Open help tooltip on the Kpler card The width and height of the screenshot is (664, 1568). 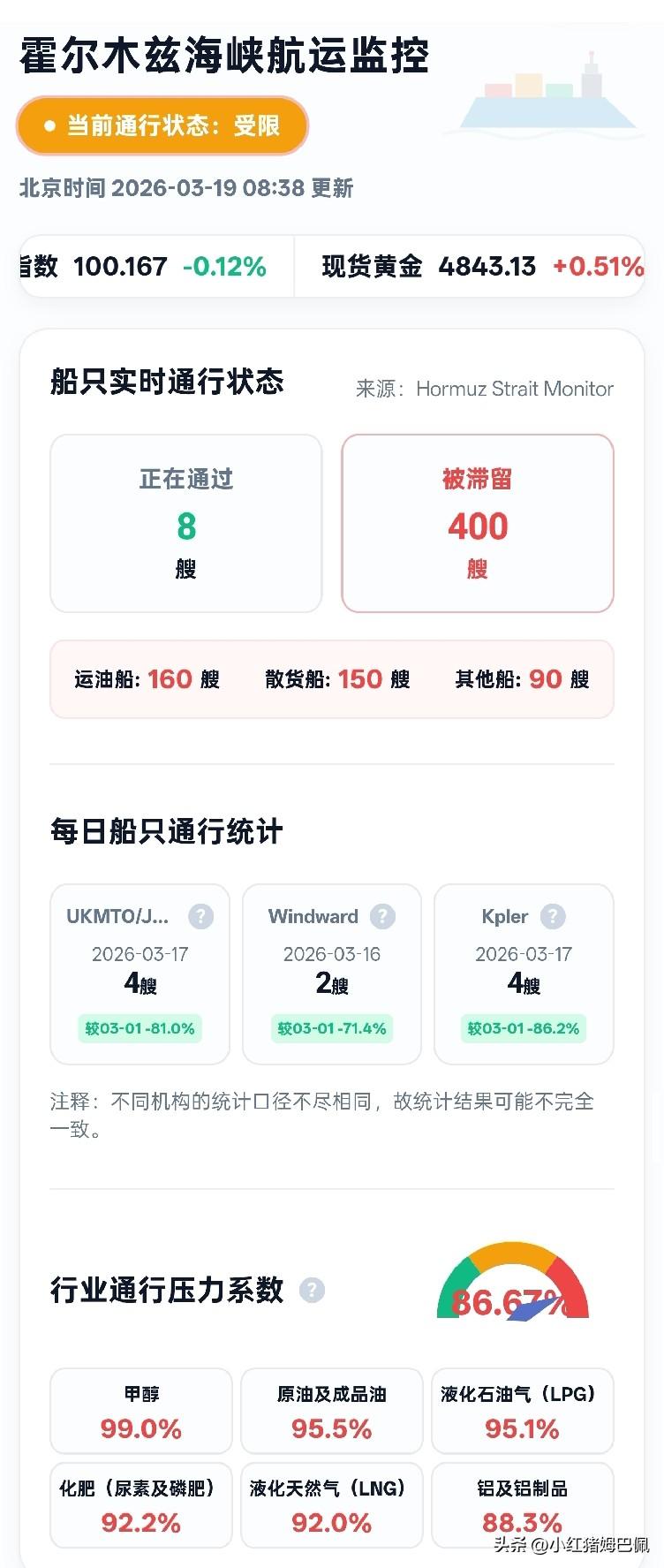(554, 917)
